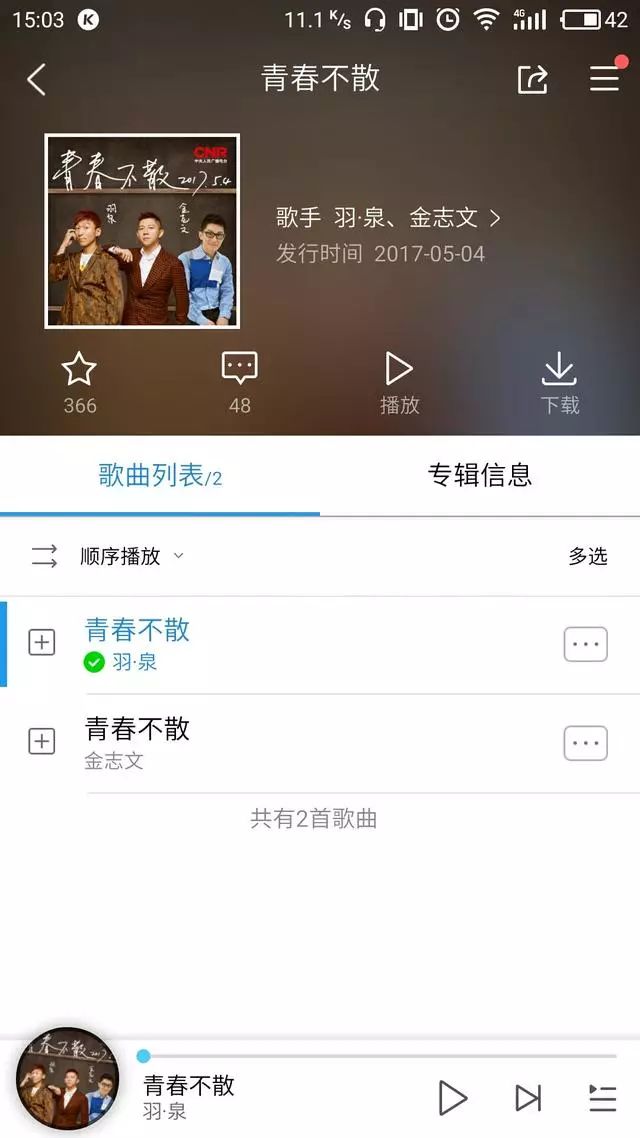Resume playback in the bottom mini player

pos(452,1097)
